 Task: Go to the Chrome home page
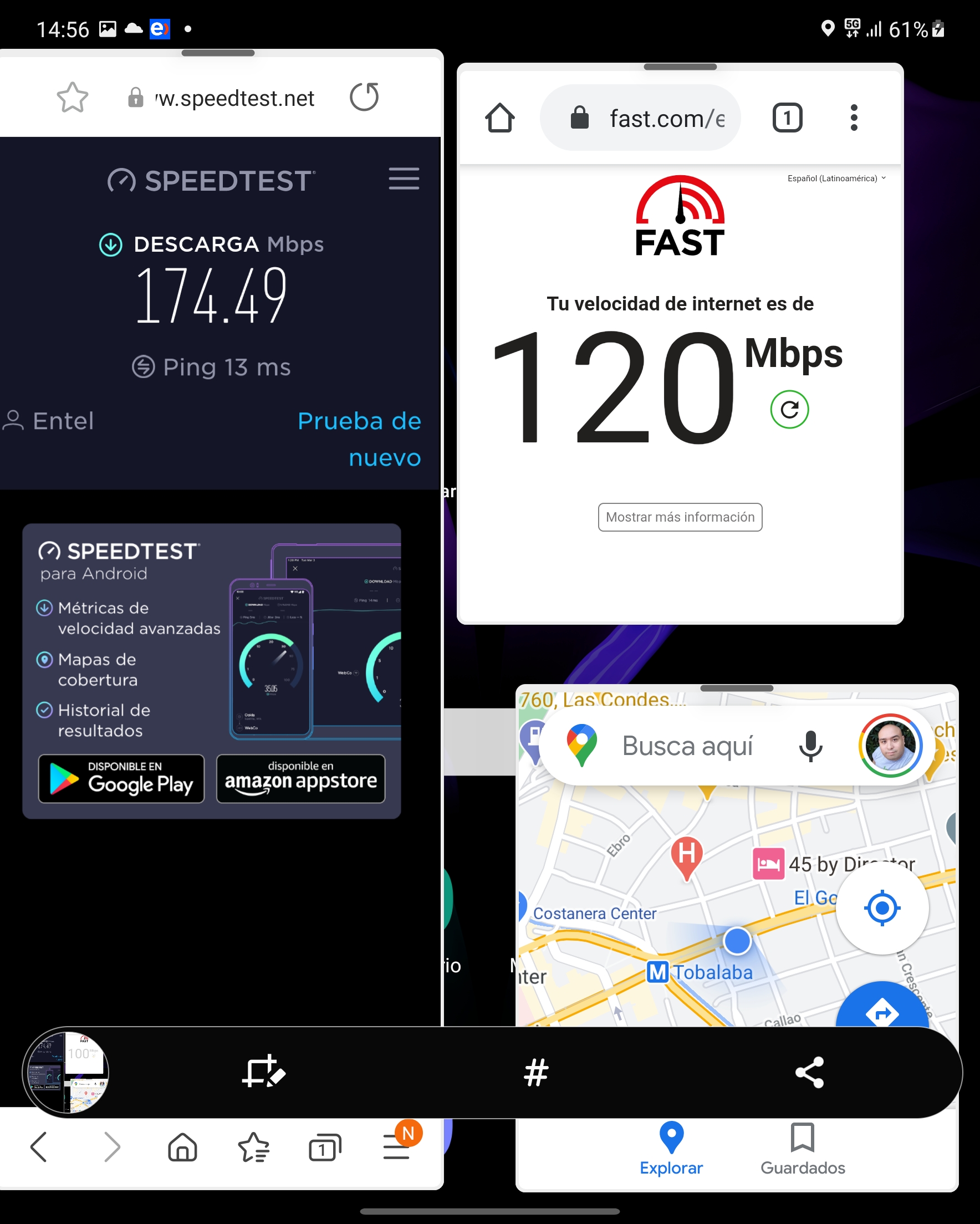pos(499,118)
